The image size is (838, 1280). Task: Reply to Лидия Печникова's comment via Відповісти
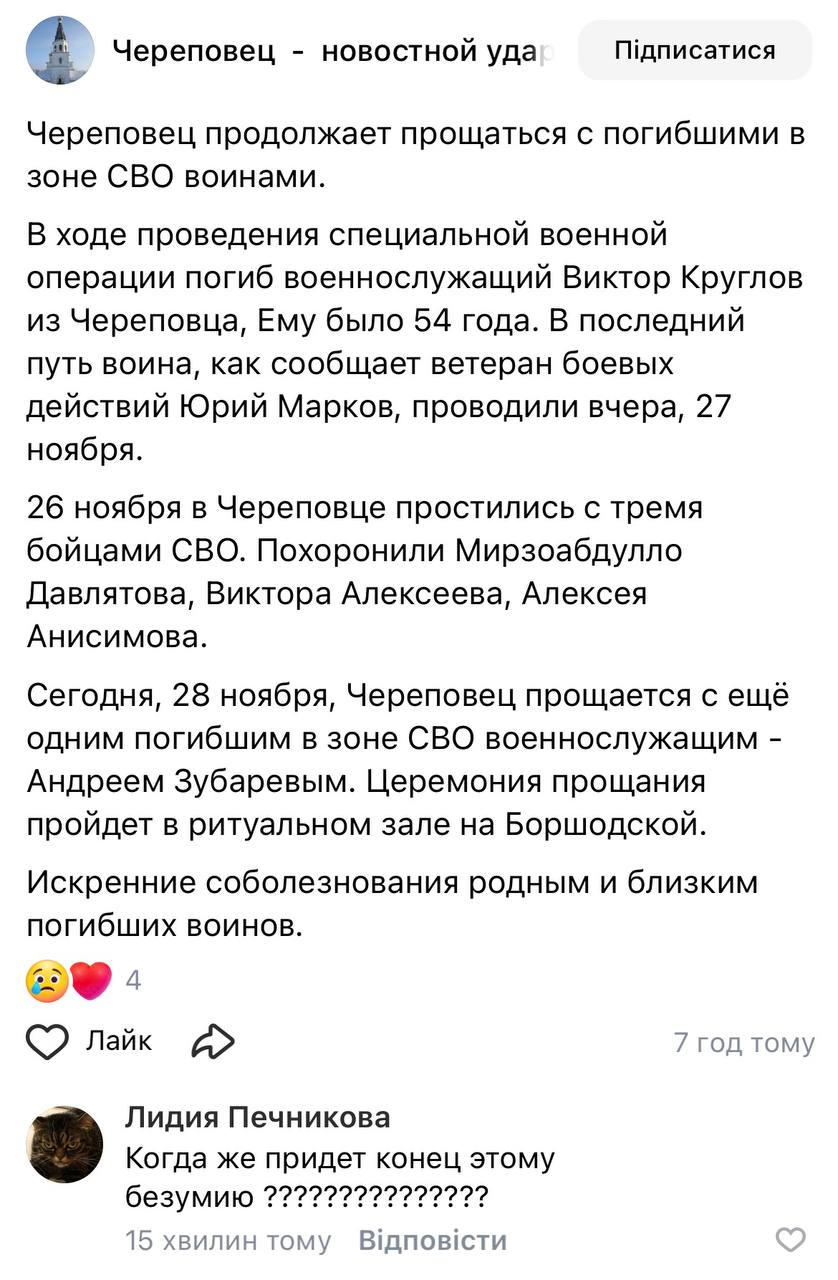[432, 1241]
